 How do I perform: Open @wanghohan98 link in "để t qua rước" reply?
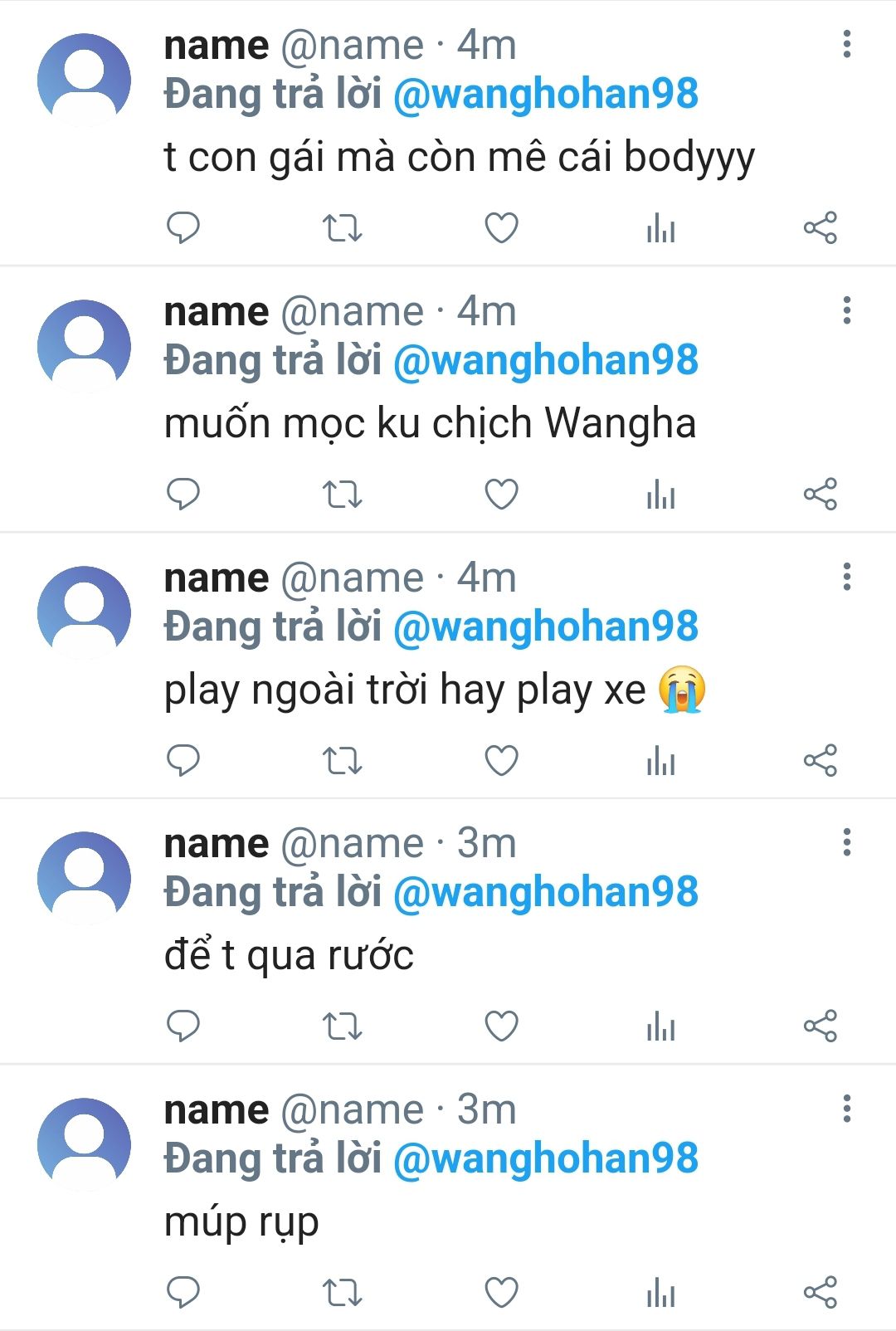[545, 892]
